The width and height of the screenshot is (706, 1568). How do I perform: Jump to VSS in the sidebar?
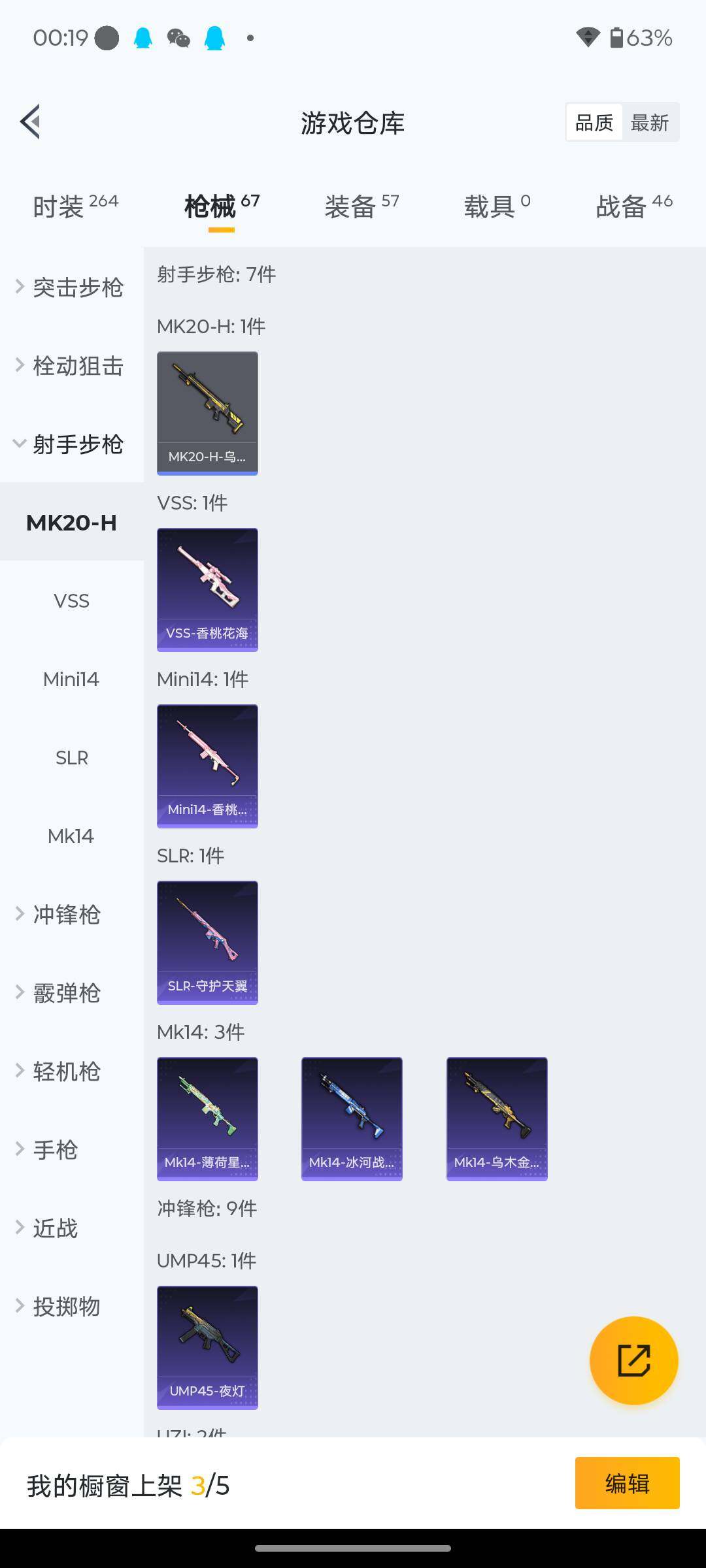click(x=71, y=601)
